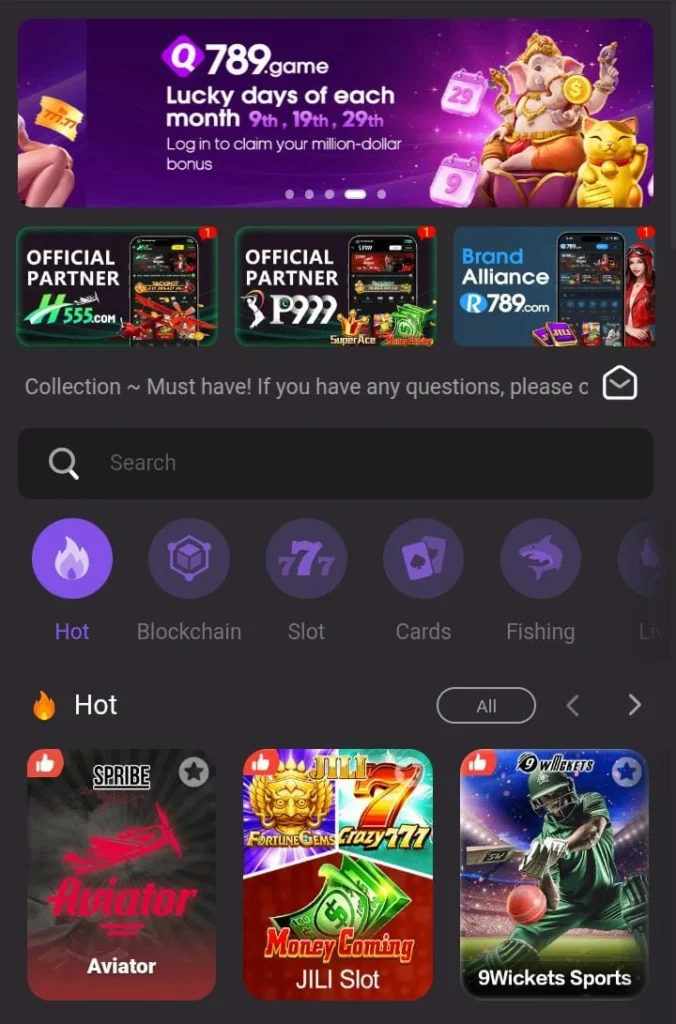
Task: Switch to the Cards category
Action: pyautogui.click(x=423, y=559)
